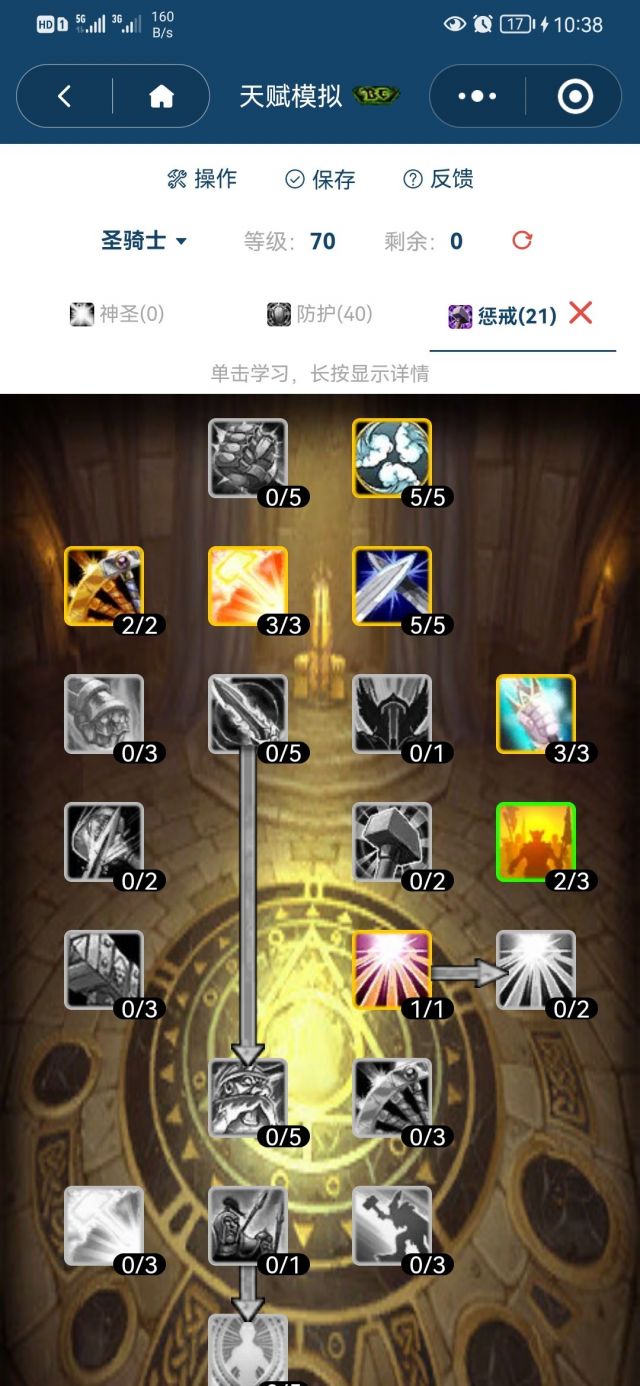Screen dimensions: 640x1386
Task: Switch to the 神圣(0) talent tab
Action: pyautogui.click(x=117, y=315)
